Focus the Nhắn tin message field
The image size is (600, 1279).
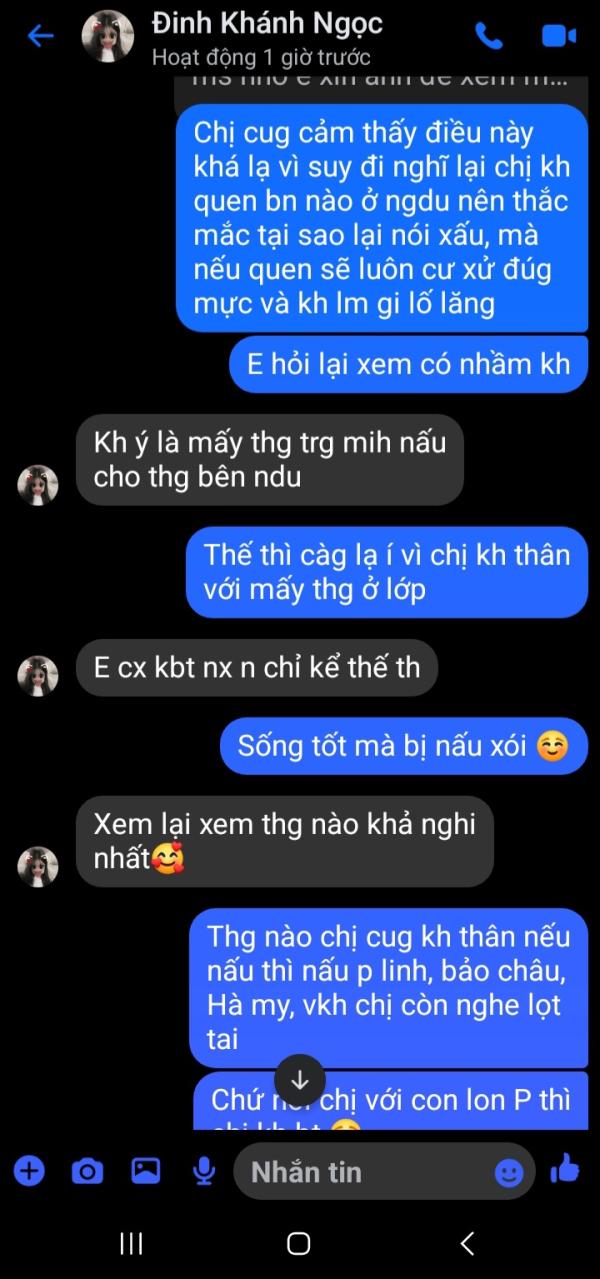[x=360, y=1171]
